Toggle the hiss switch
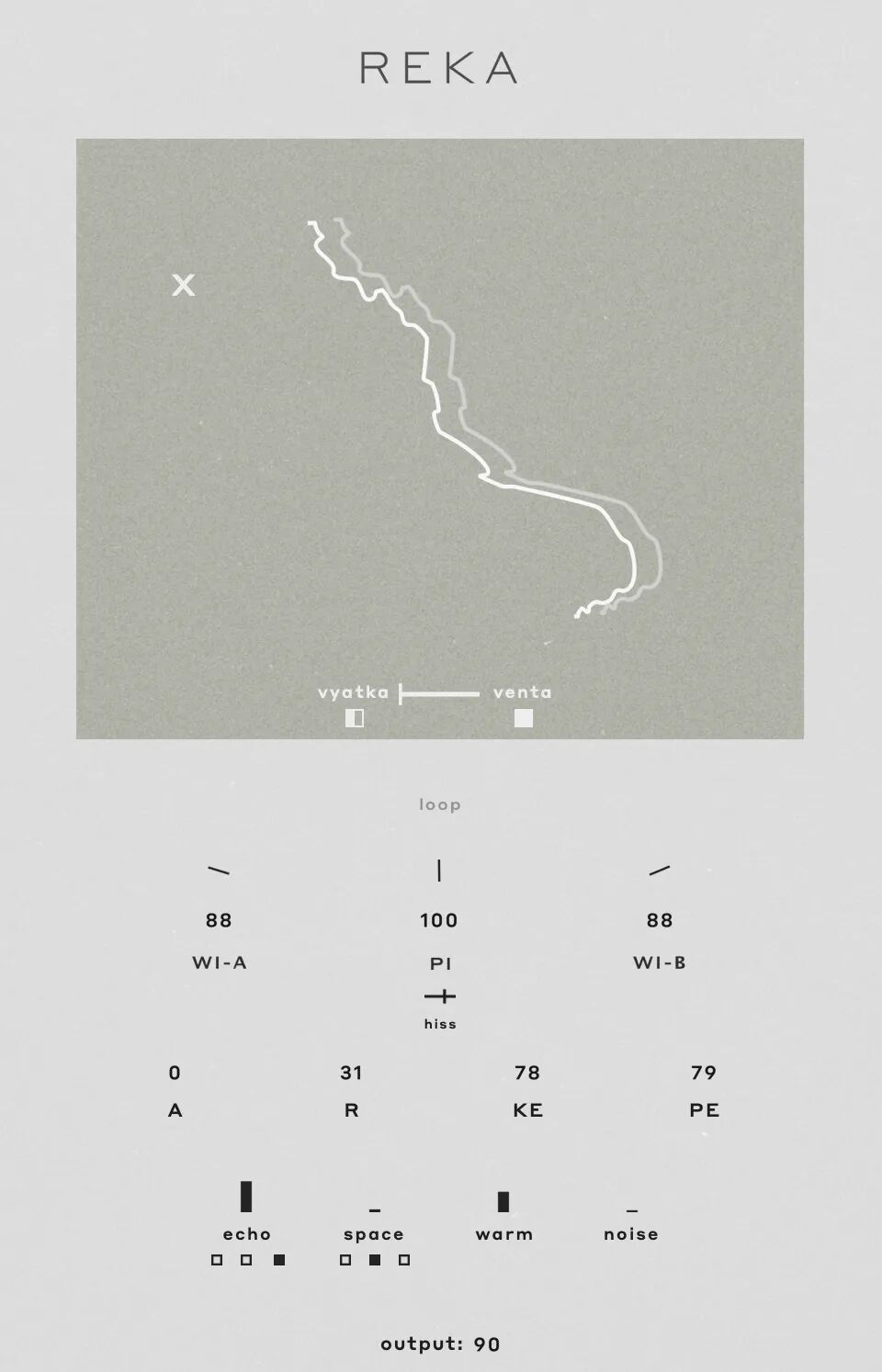Image resolution: width=882 pixels, height=1372 pixels. 440,996
